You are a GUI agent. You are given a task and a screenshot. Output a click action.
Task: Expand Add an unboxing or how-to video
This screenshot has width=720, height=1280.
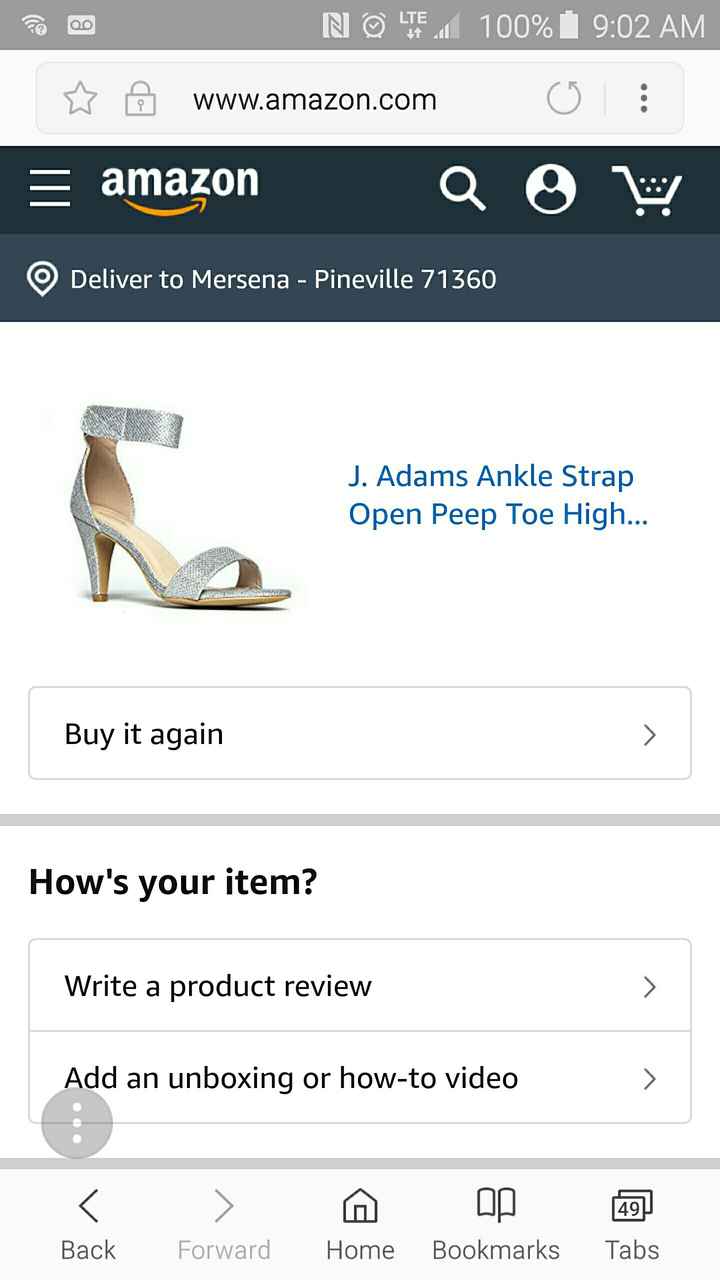click(648, 1078)
